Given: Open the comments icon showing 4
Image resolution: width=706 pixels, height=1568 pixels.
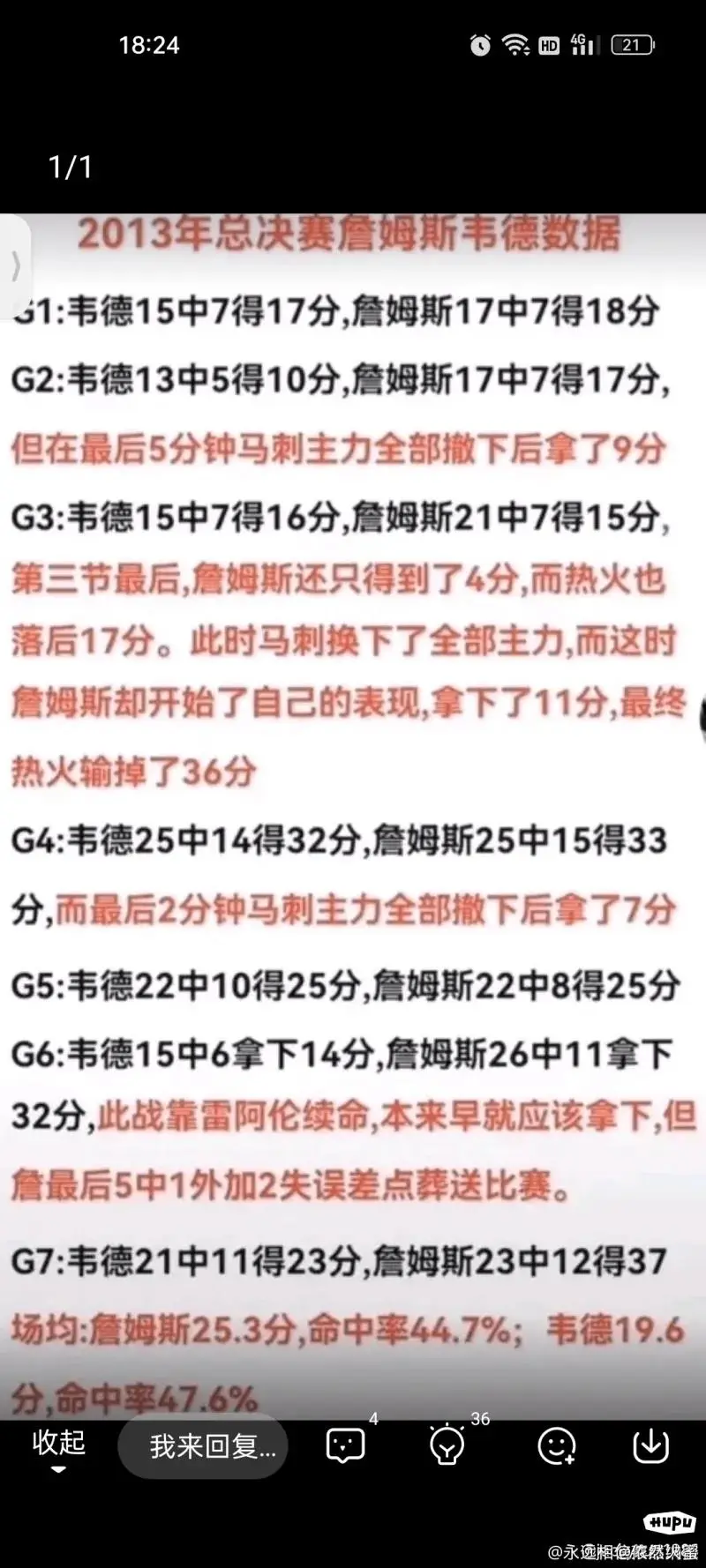Looking at the screenshot, I should (x=346, y=1446).
